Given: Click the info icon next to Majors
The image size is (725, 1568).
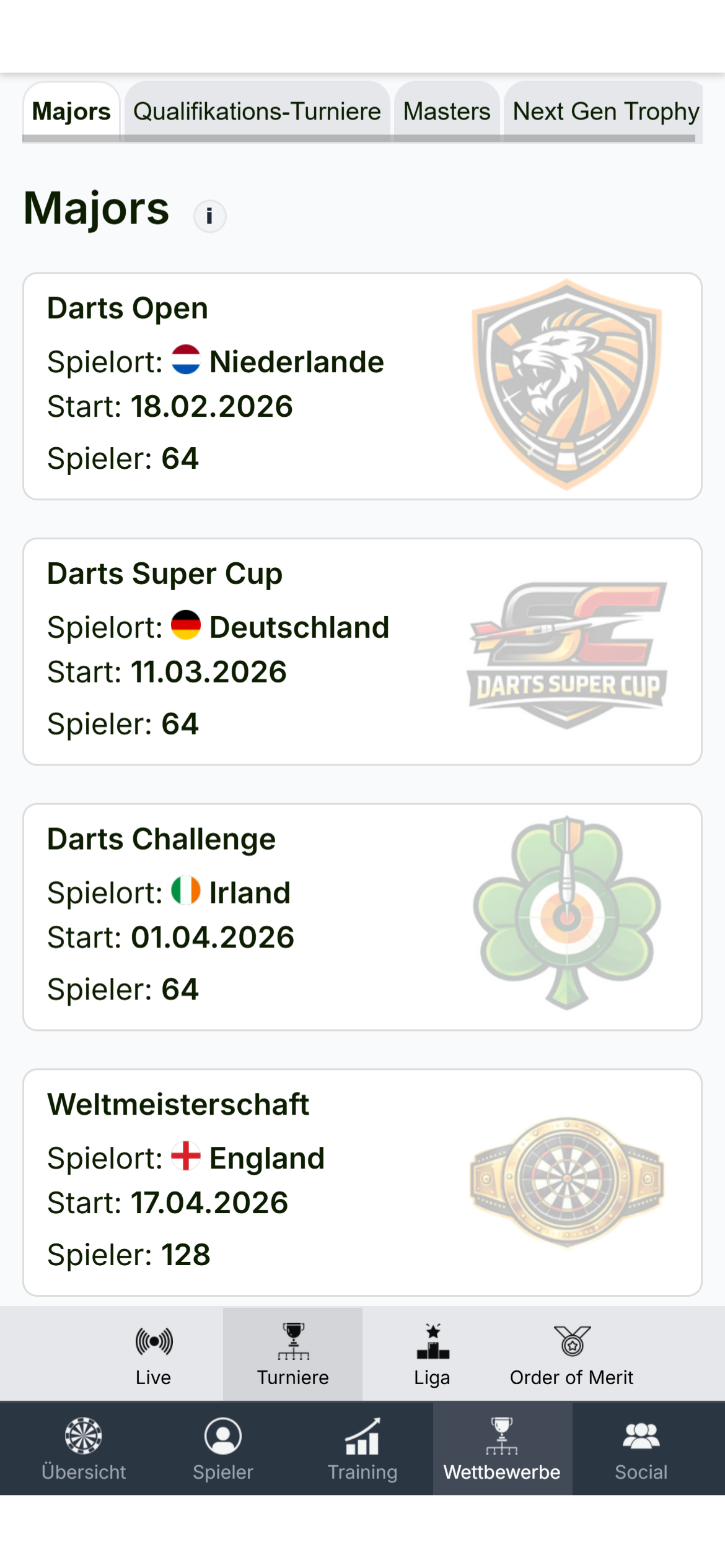Looking at the screenshot, I should 209,216.
